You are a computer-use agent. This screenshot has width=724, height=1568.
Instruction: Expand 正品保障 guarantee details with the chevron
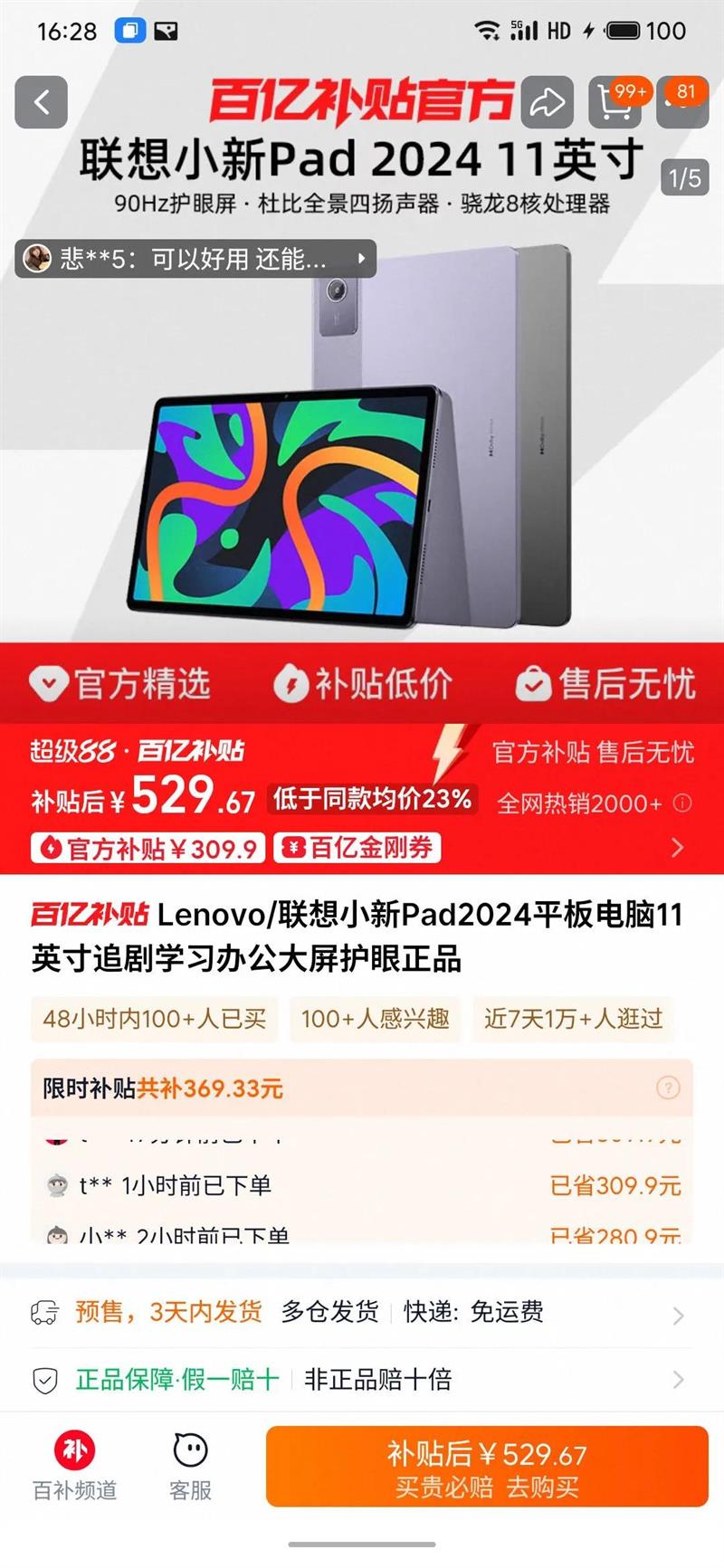(x=680, y=1379)
